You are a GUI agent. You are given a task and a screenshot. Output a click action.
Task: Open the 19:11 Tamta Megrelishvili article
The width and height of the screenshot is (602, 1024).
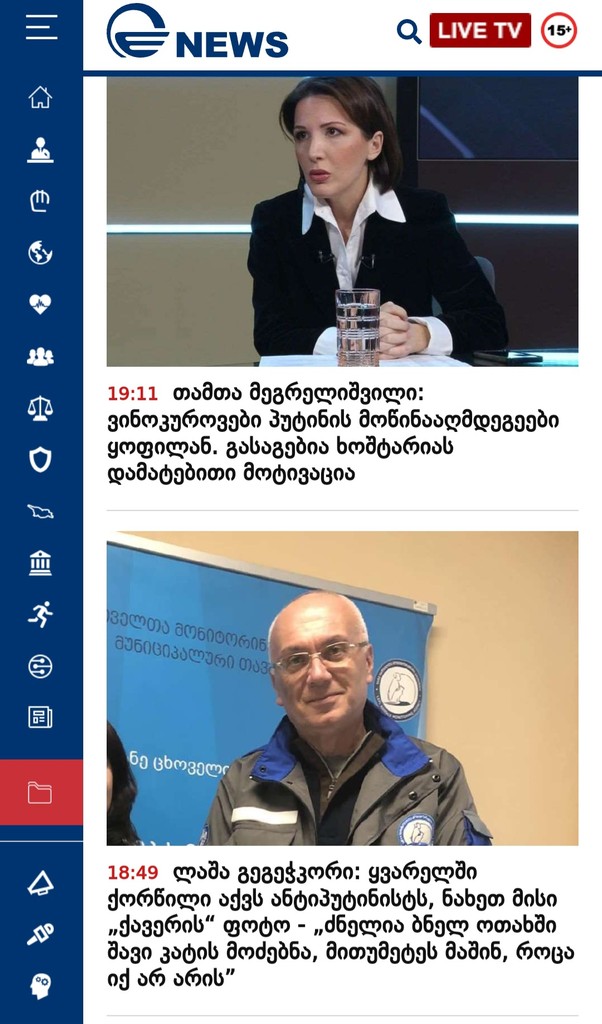(x=333, y=433)
